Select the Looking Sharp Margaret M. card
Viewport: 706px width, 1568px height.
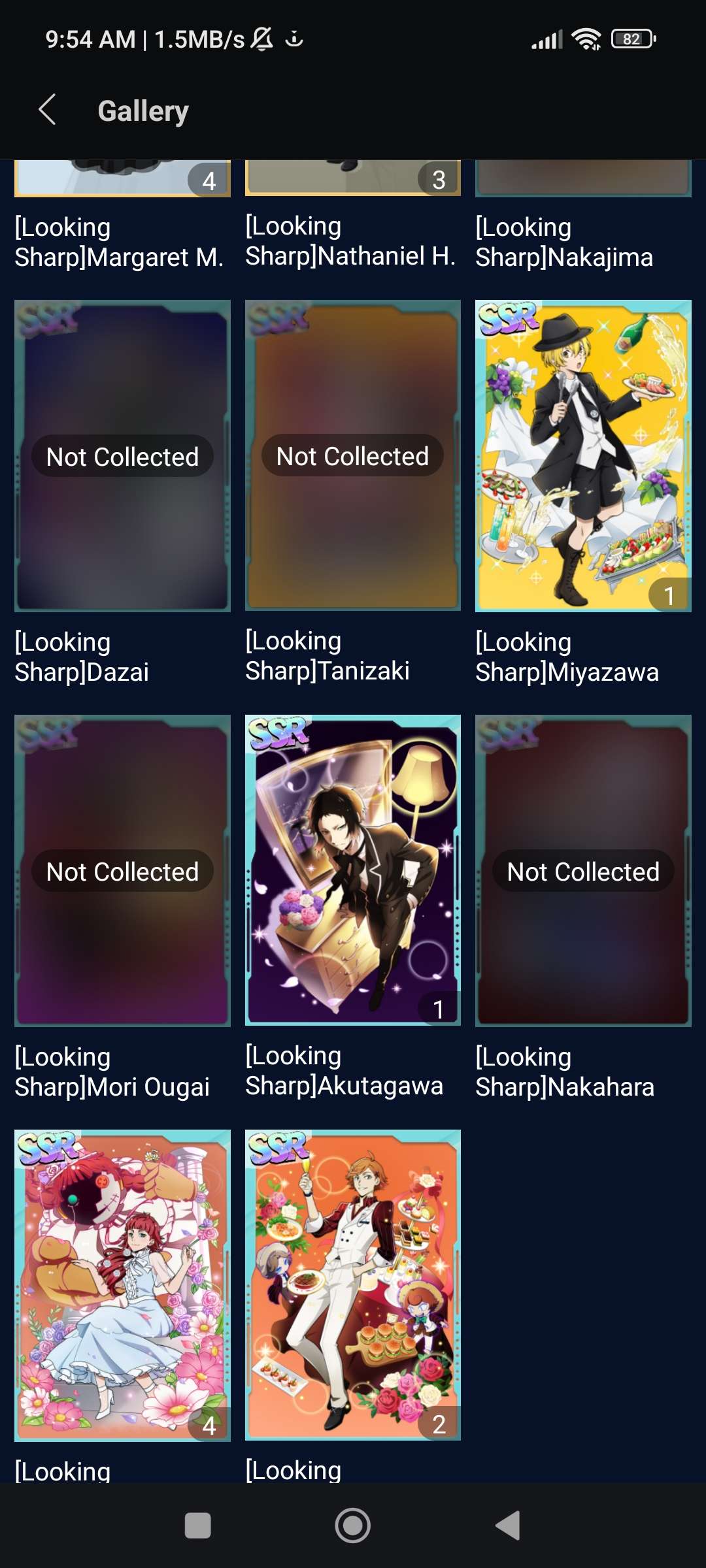(x=122, y=178)
